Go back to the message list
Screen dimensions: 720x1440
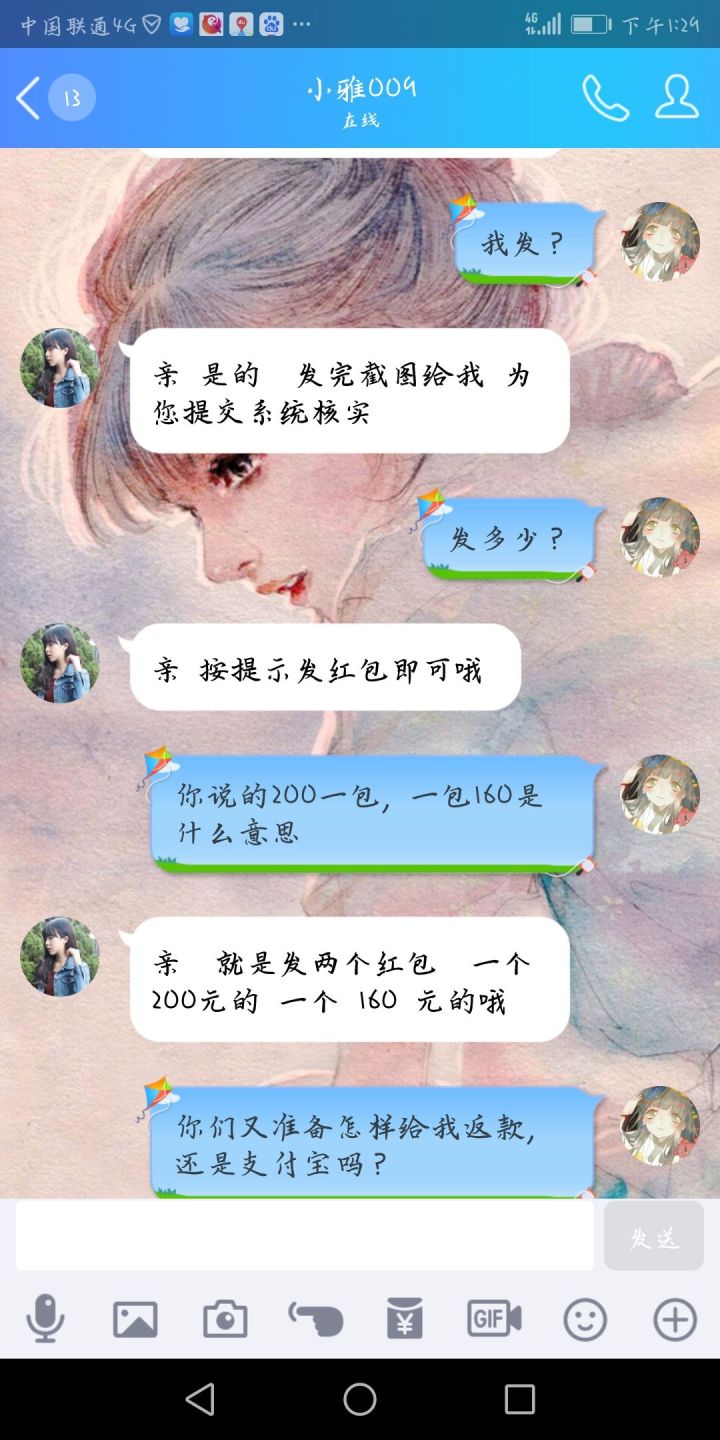click(30, 98)
